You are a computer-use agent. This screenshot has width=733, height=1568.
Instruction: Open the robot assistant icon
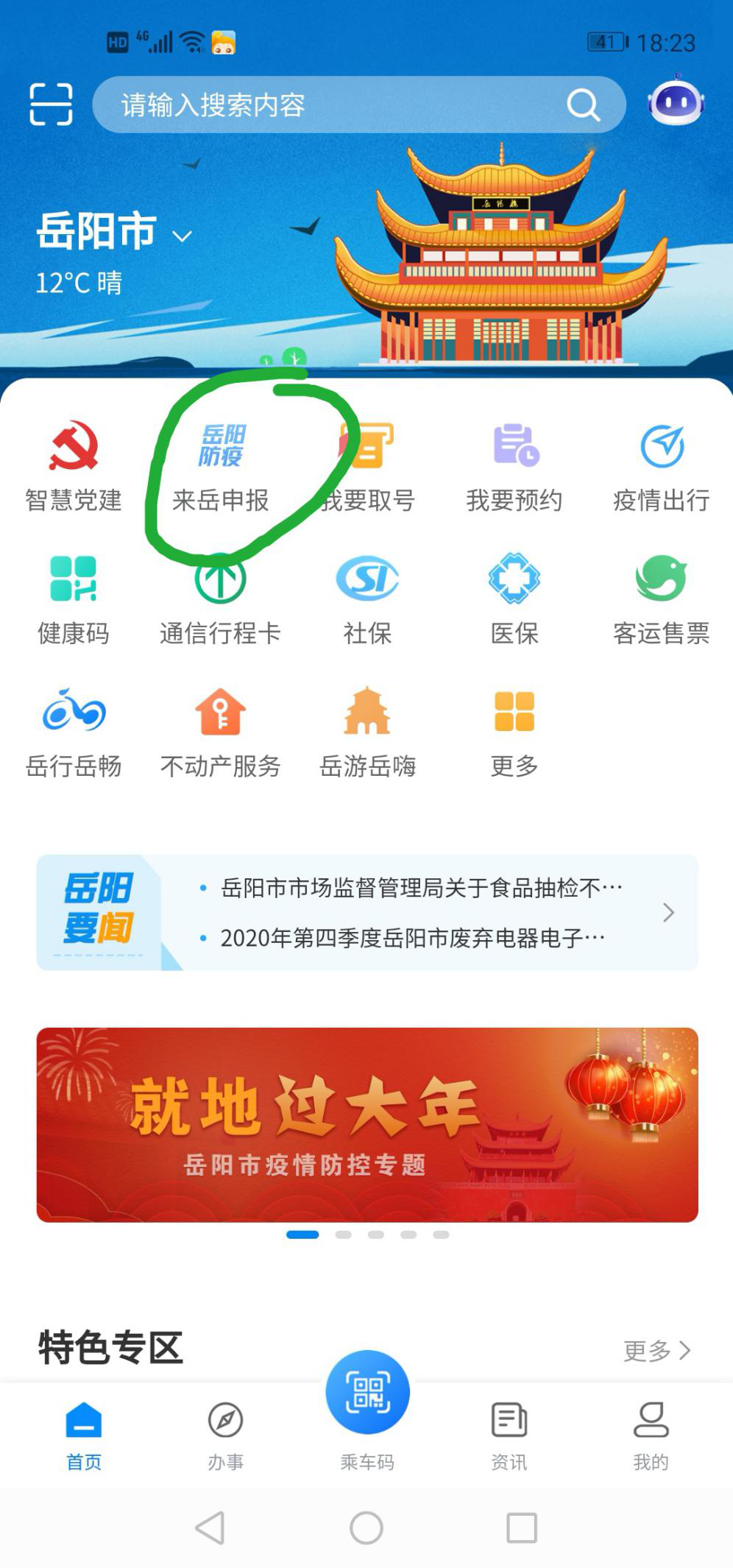(x=676, y=102)
